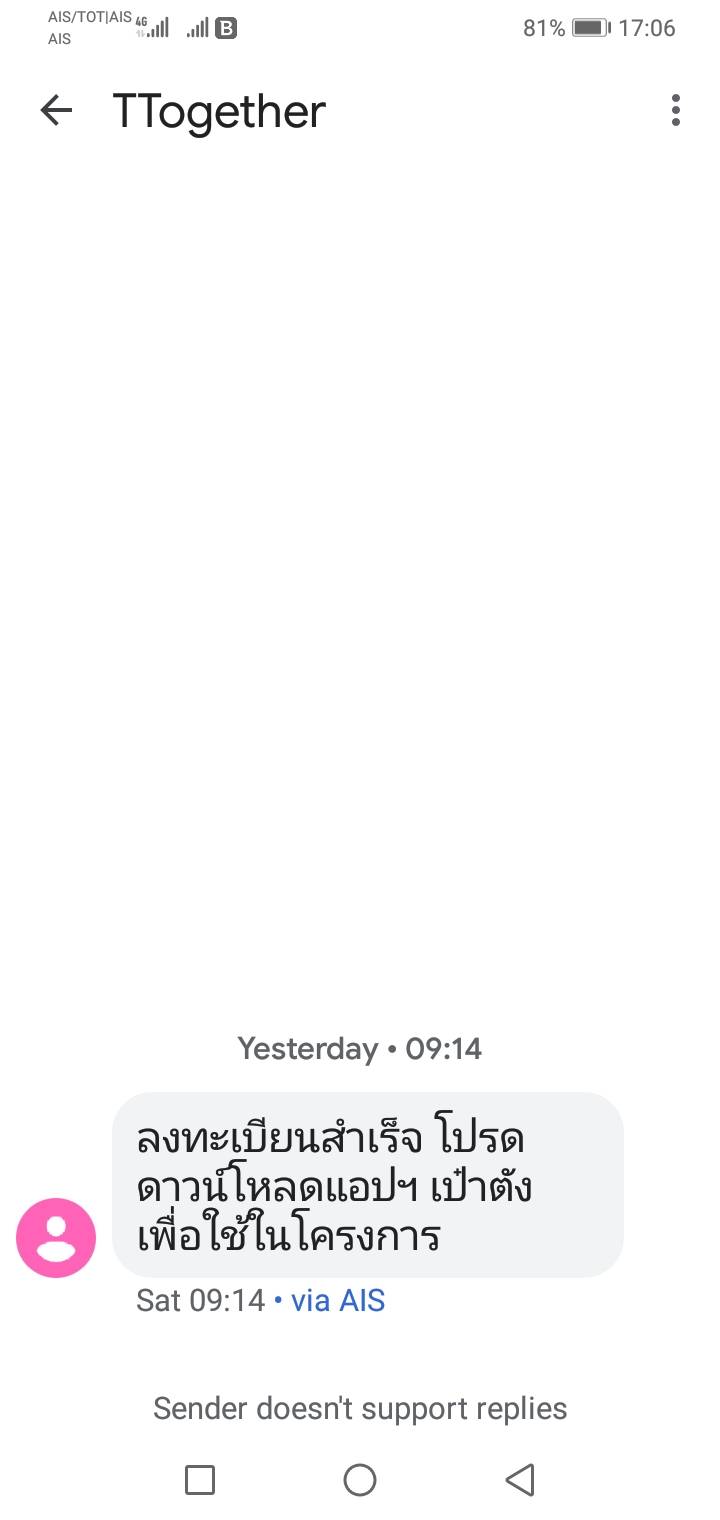This screenshot has width=720, height=1520.
Task: Tap the Thai registration message bubble
Action: pyautogui.click(x=368, y=1185)
